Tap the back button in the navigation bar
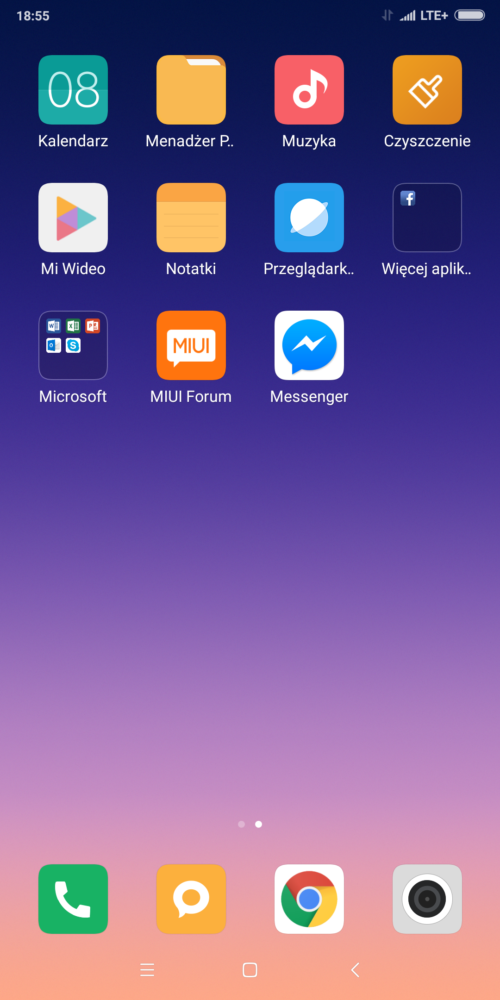Screen dimensions: 500x1000 click(355, 970)
